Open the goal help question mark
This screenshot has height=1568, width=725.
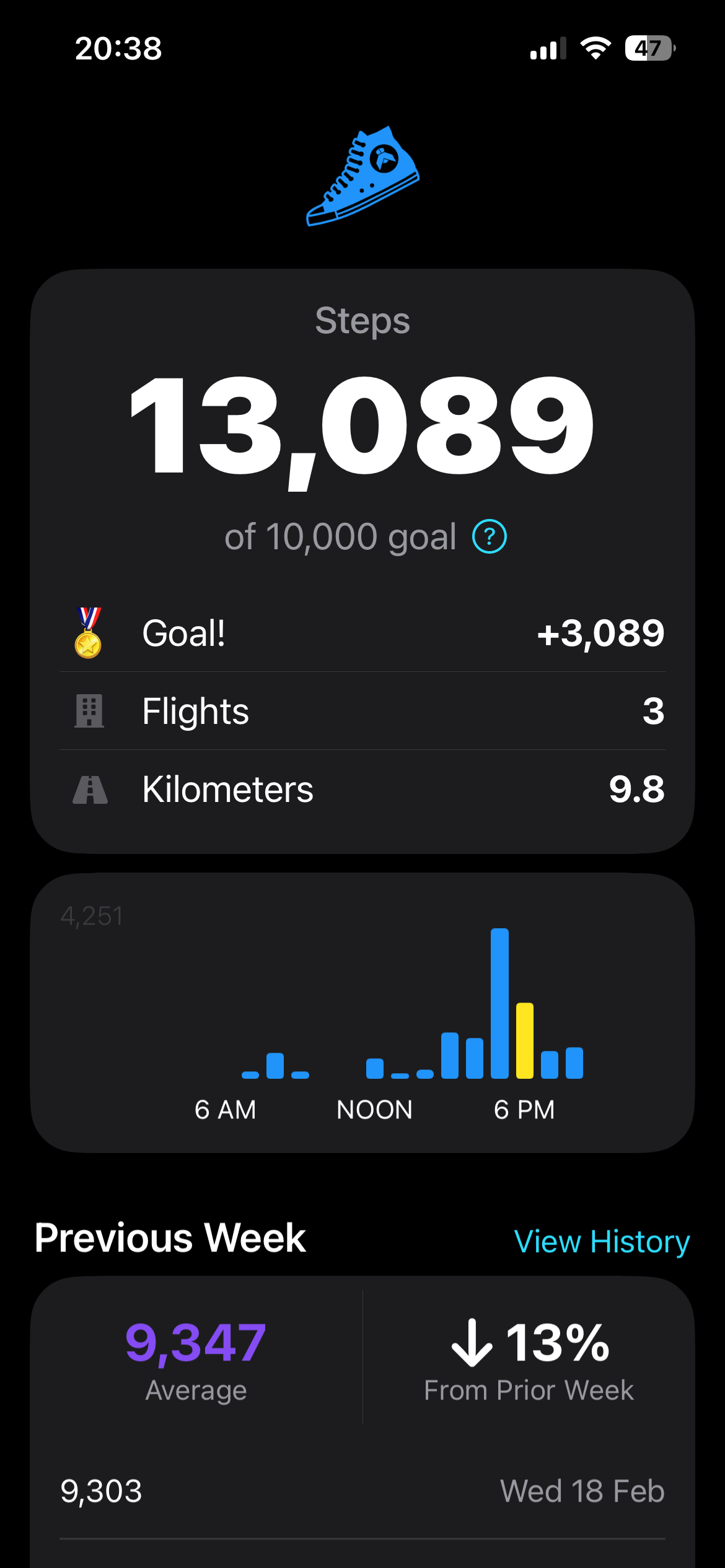click(490, 537)
